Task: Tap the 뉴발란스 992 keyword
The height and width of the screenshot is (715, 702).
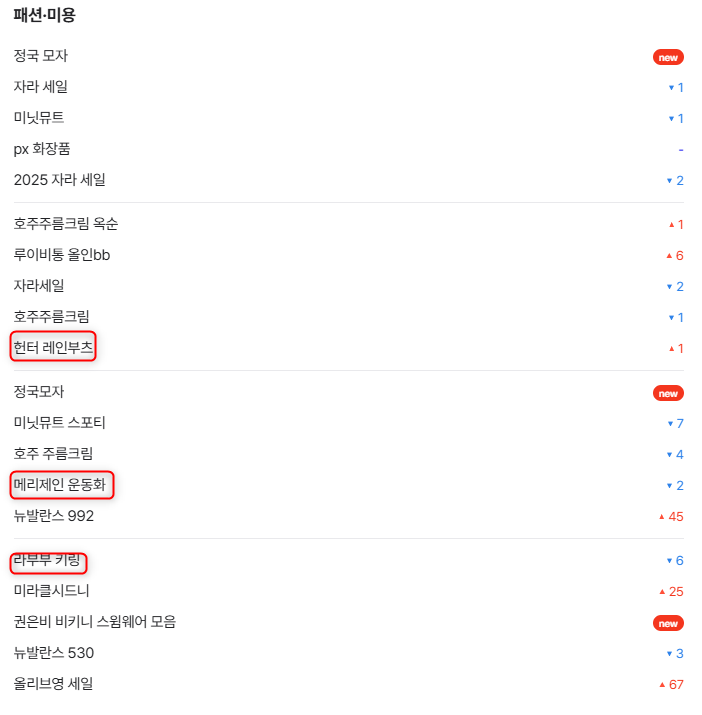Action: (x=54, y=516)
